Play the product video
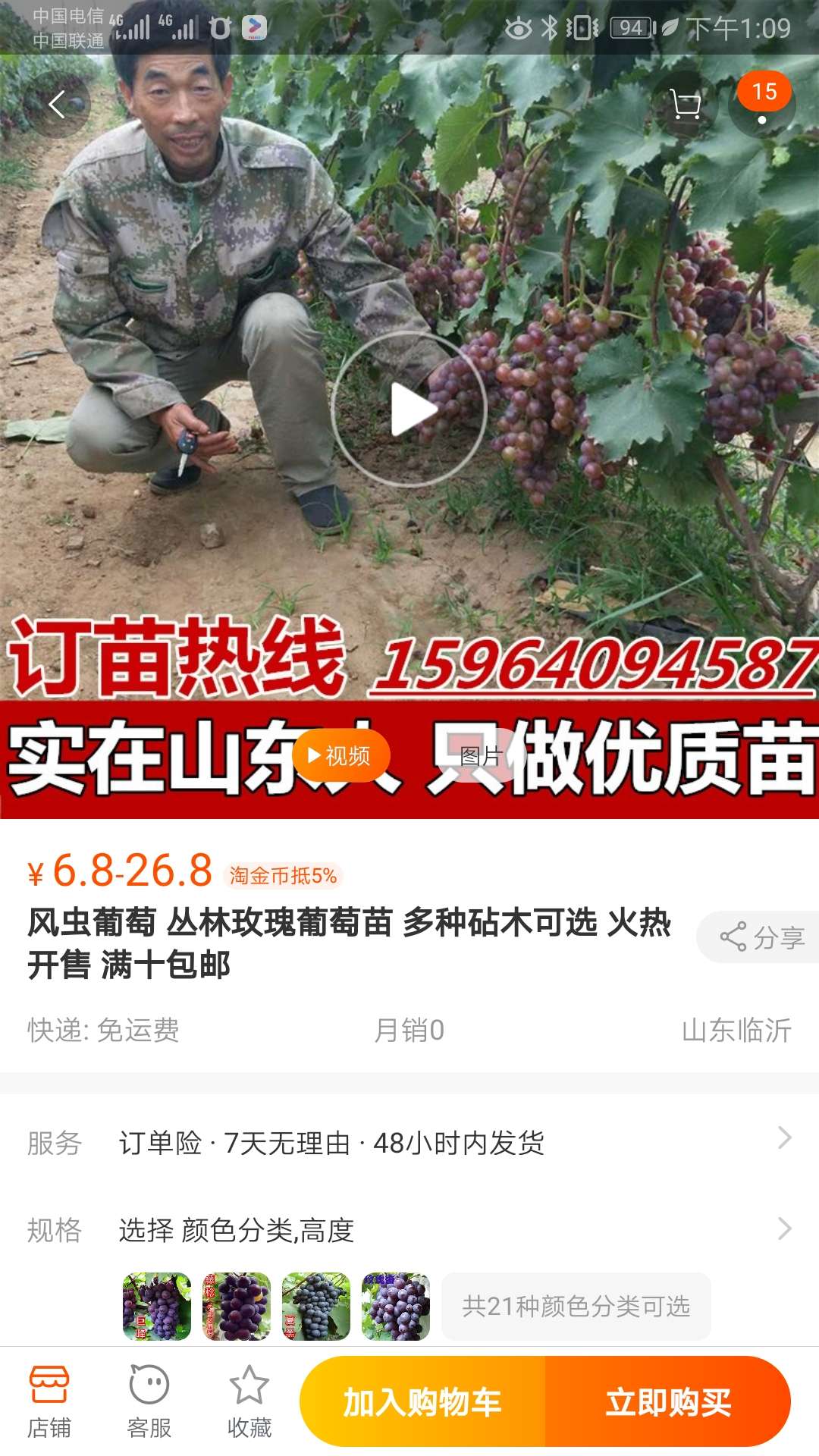The width and height of the screenshot is (819, 1456). (x=409, y=409)
